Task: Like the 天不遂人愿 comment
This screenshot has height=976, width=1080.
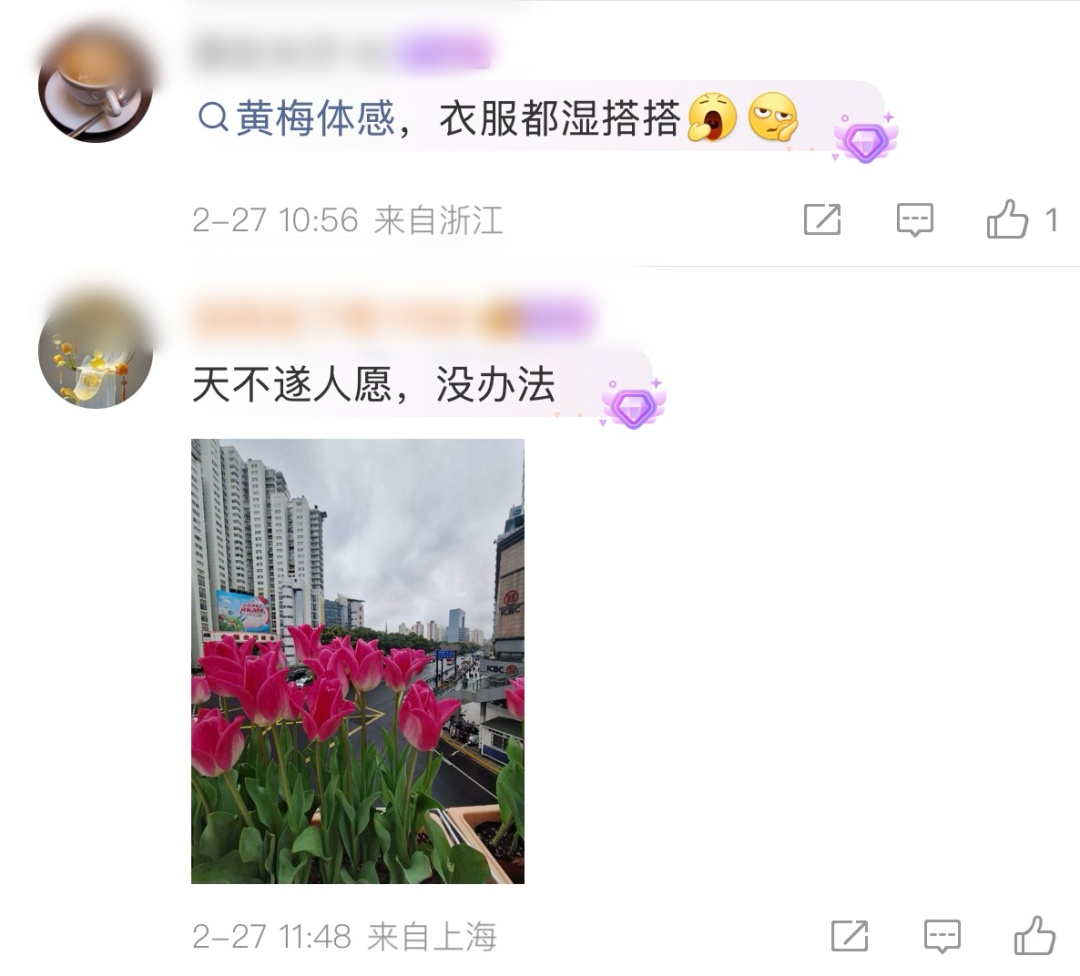Action: (1035, 936)
